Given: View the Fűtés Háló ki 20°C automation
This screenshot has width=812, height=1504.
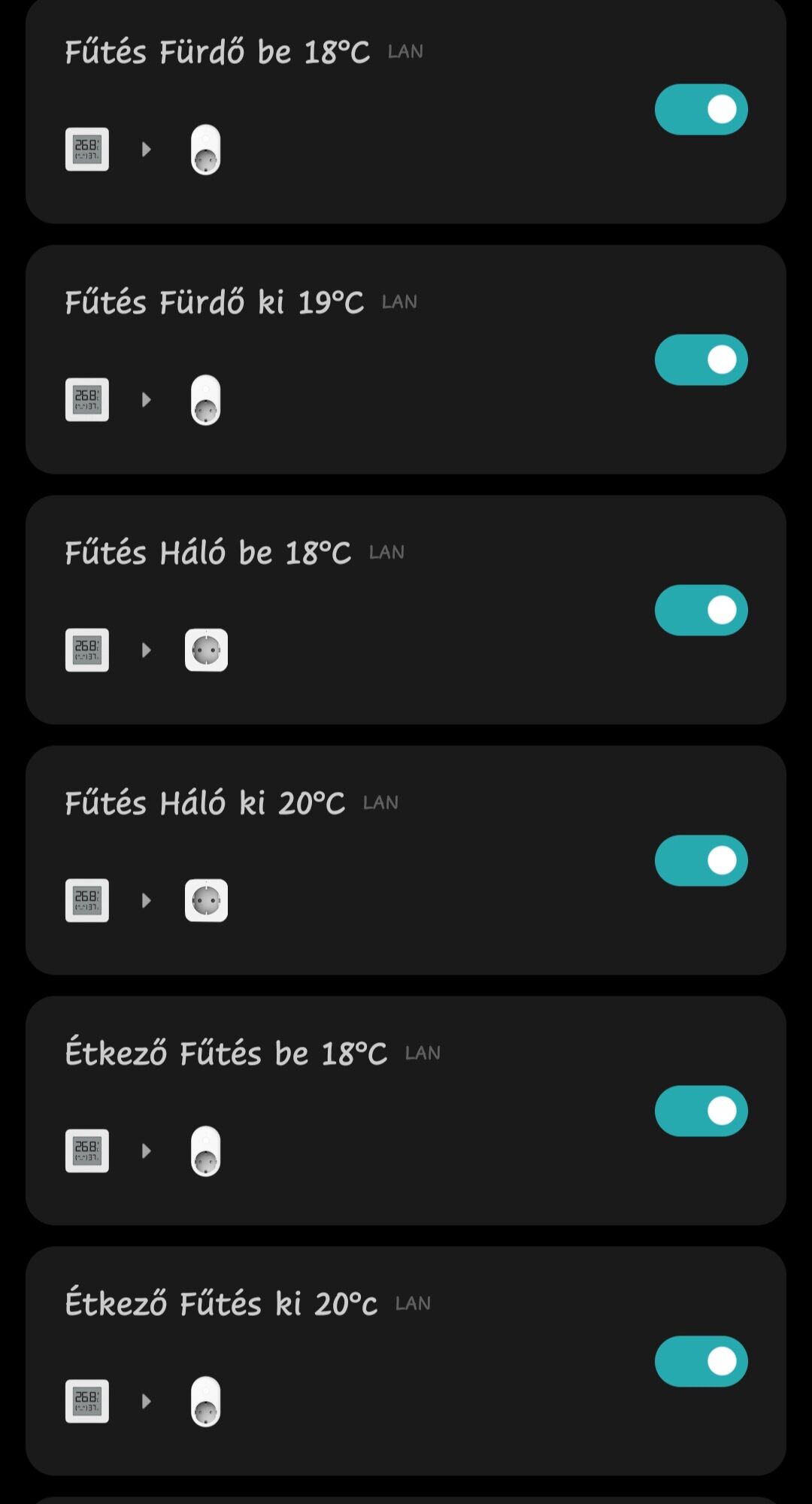Looking at the screenshot, I should pyautogui.click(x=406, y=860).
